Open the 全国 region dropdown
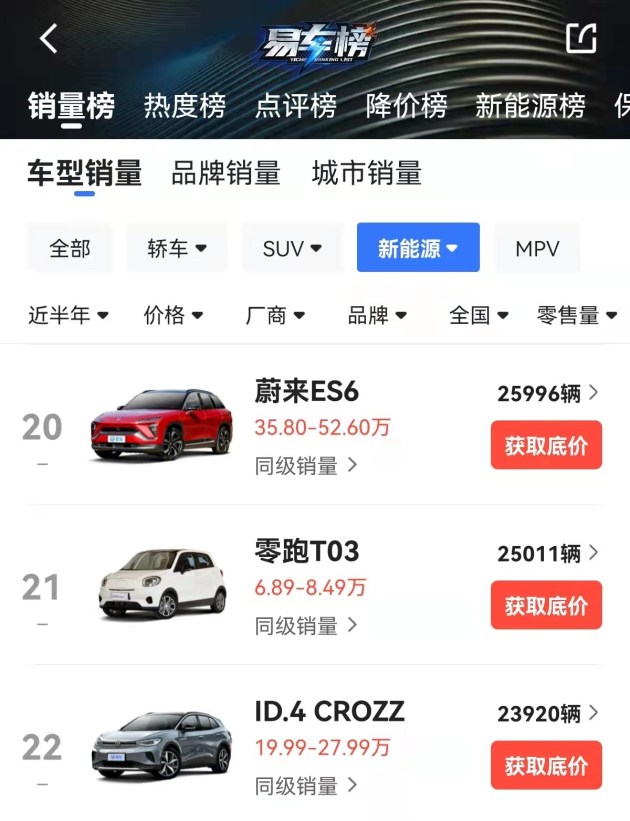Screen dimensions: 630x821 coord(479,316)
